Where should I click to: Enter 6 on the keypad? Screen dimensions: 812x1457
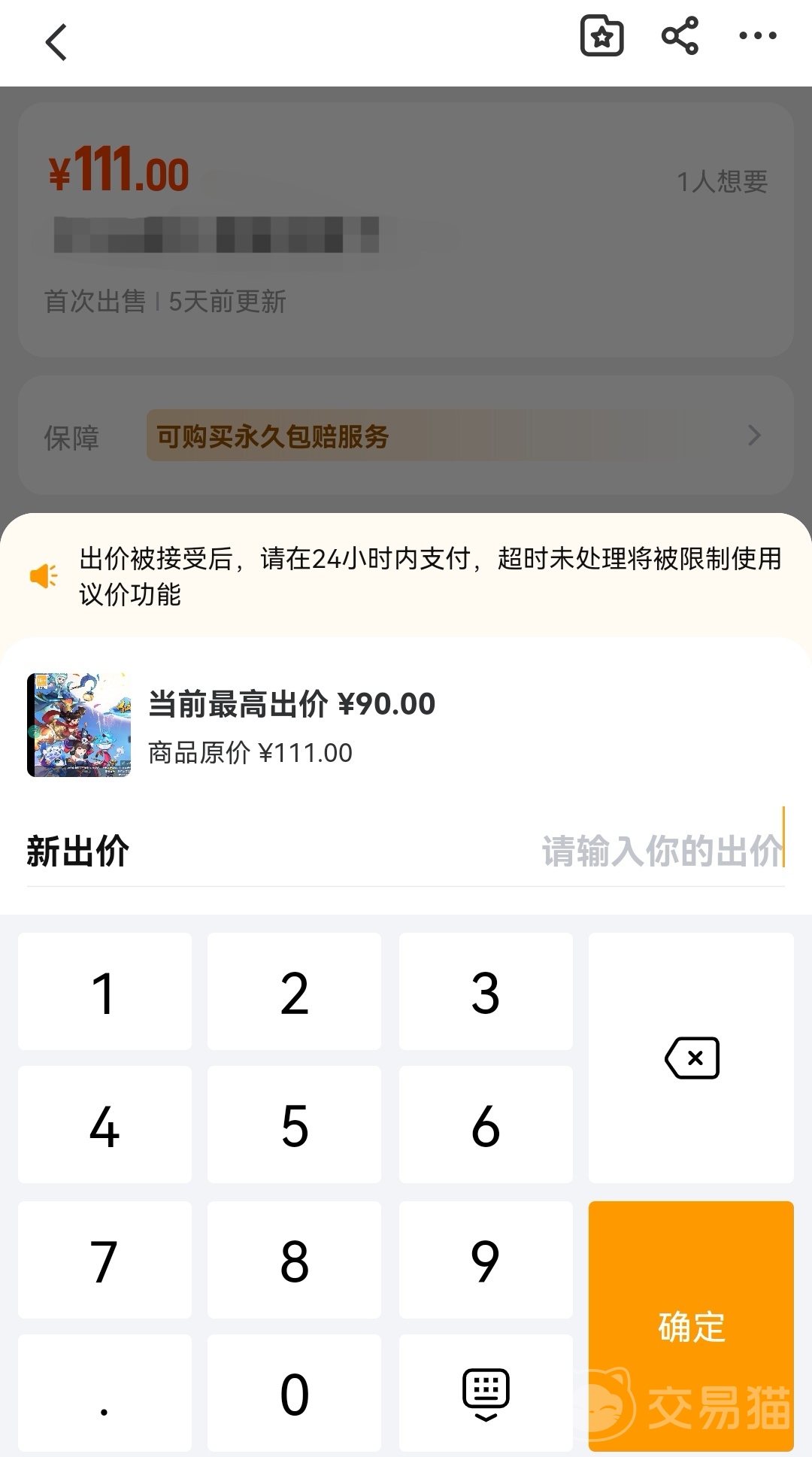486,1125
